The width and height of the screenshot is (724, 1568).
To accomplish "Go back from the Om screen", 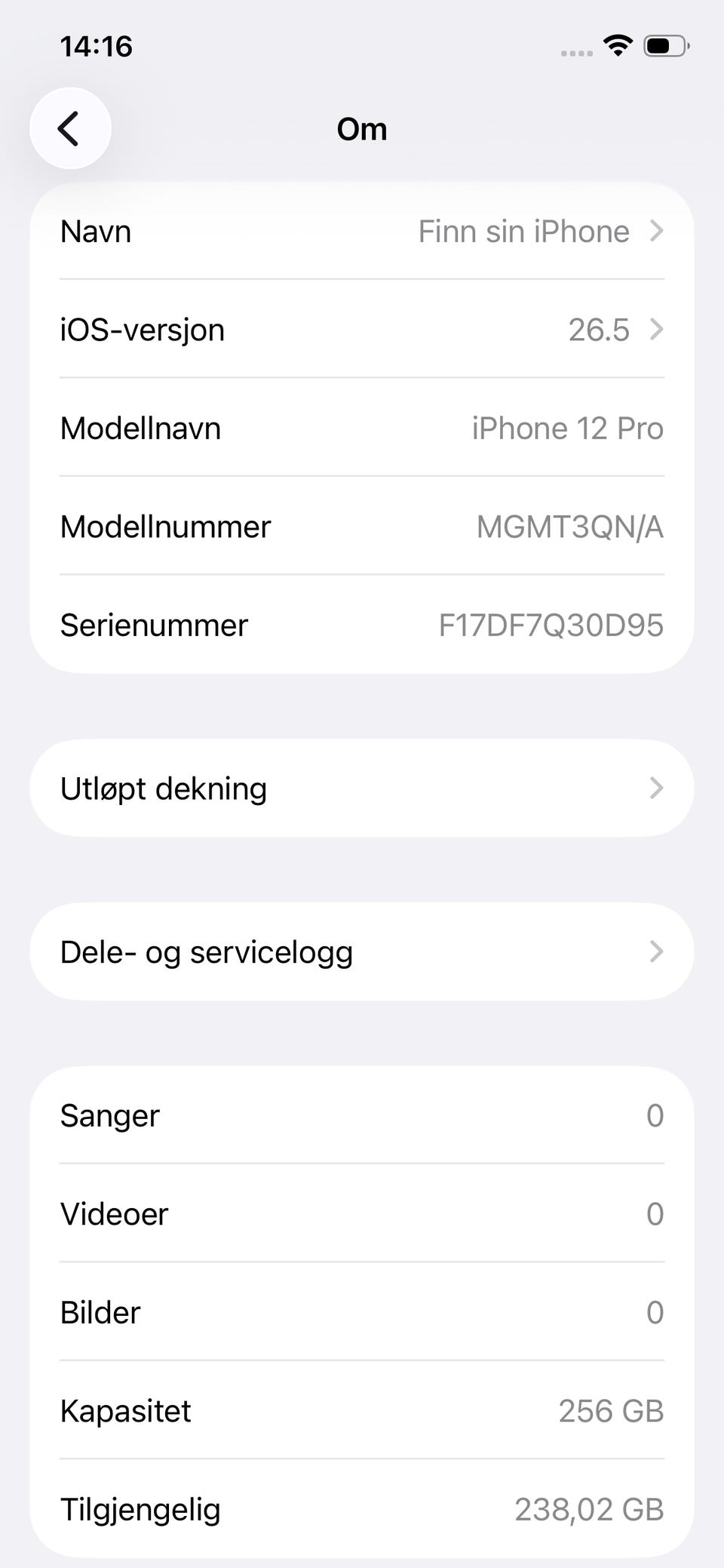I will coord(70,128).
